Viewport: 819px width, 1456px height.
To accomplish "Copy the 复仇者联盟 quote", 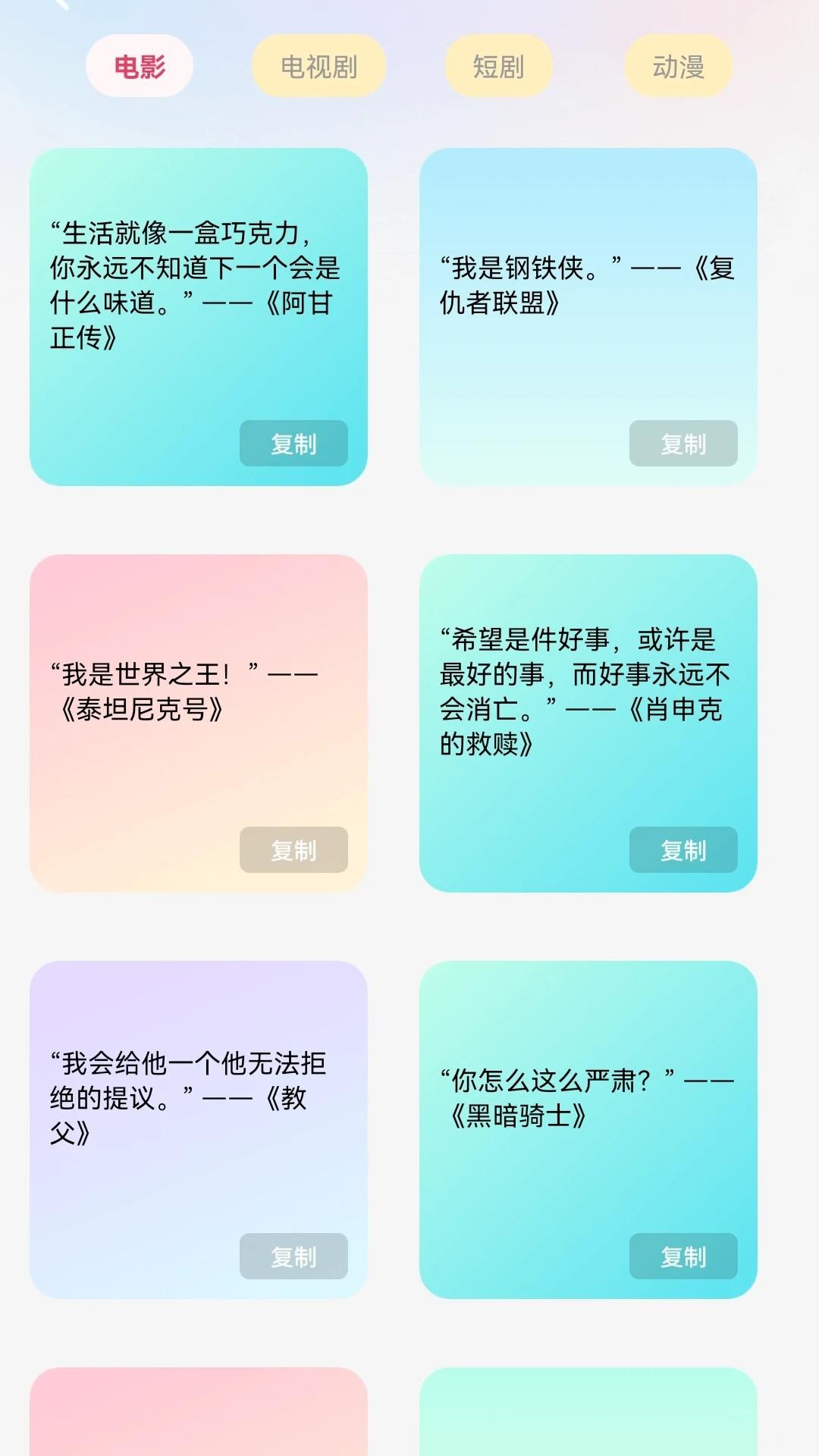I will [x=683, y=444].
